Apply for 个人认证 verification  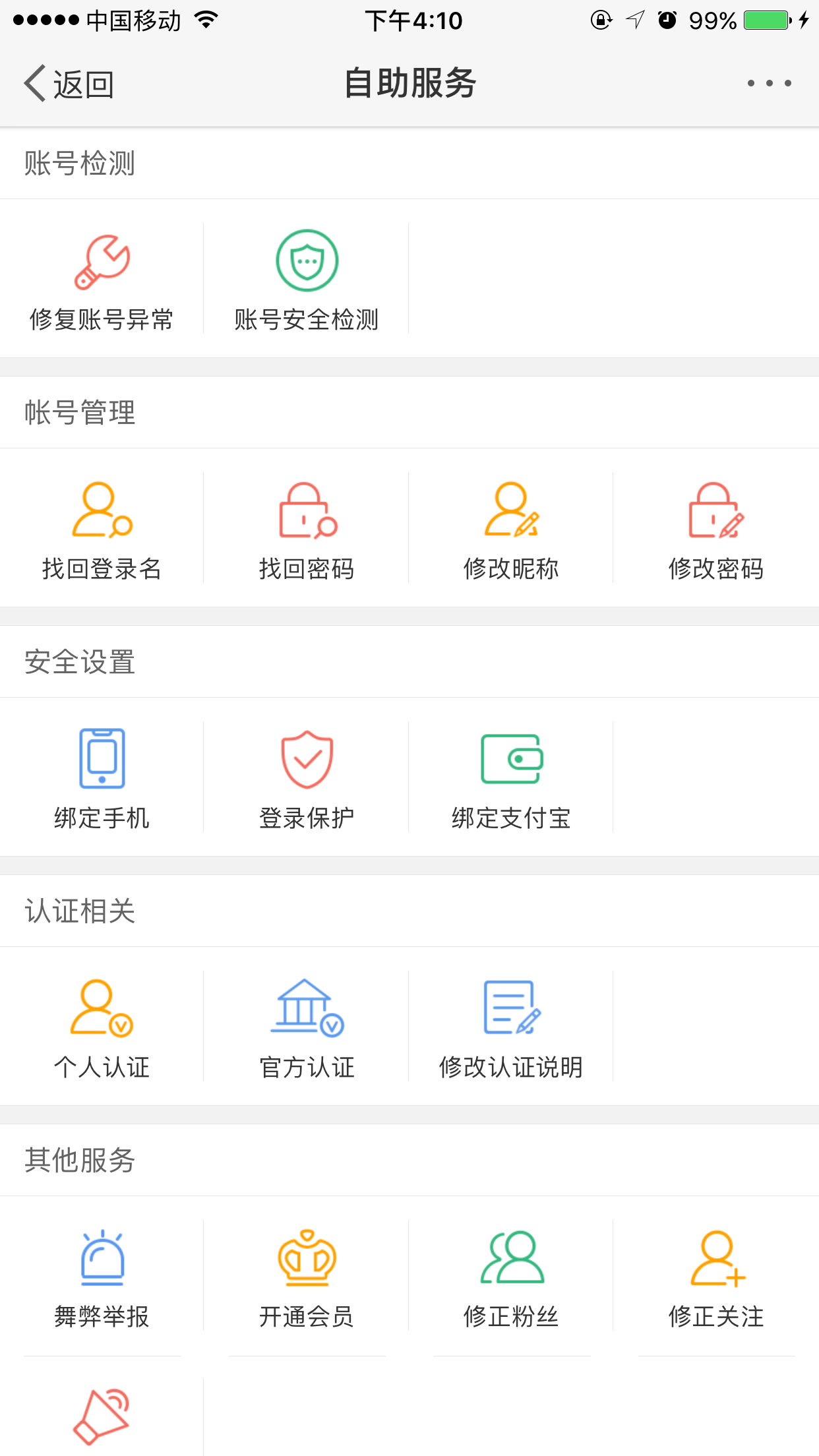point(102,1027)
